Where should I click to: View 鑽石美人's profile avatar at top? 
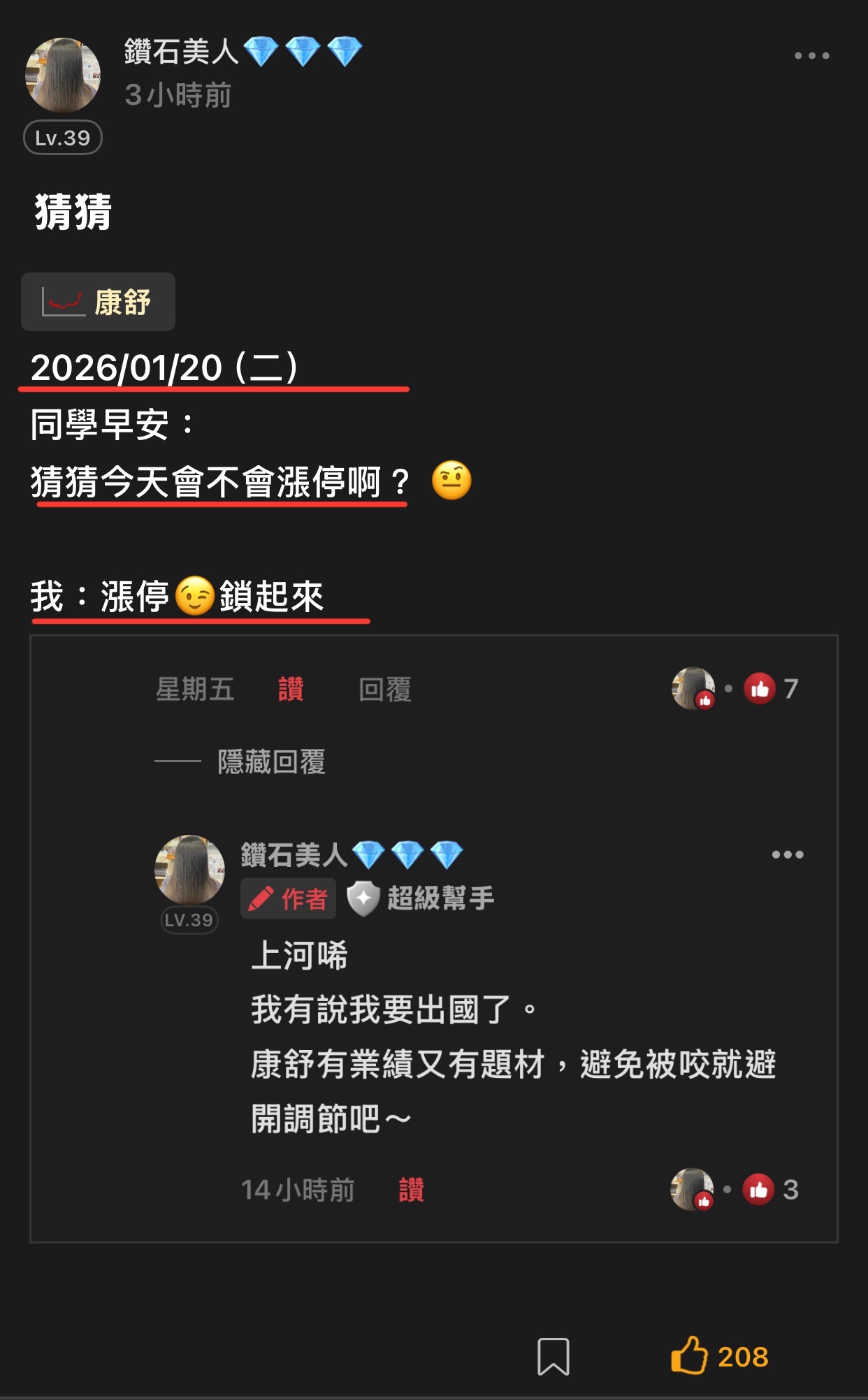(63, 75)
